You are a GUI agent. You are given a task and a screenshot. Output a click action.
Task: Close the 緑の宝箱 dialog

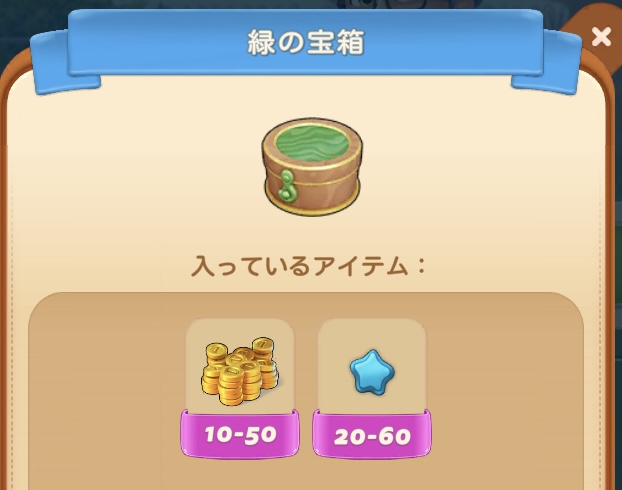(600, 38)
